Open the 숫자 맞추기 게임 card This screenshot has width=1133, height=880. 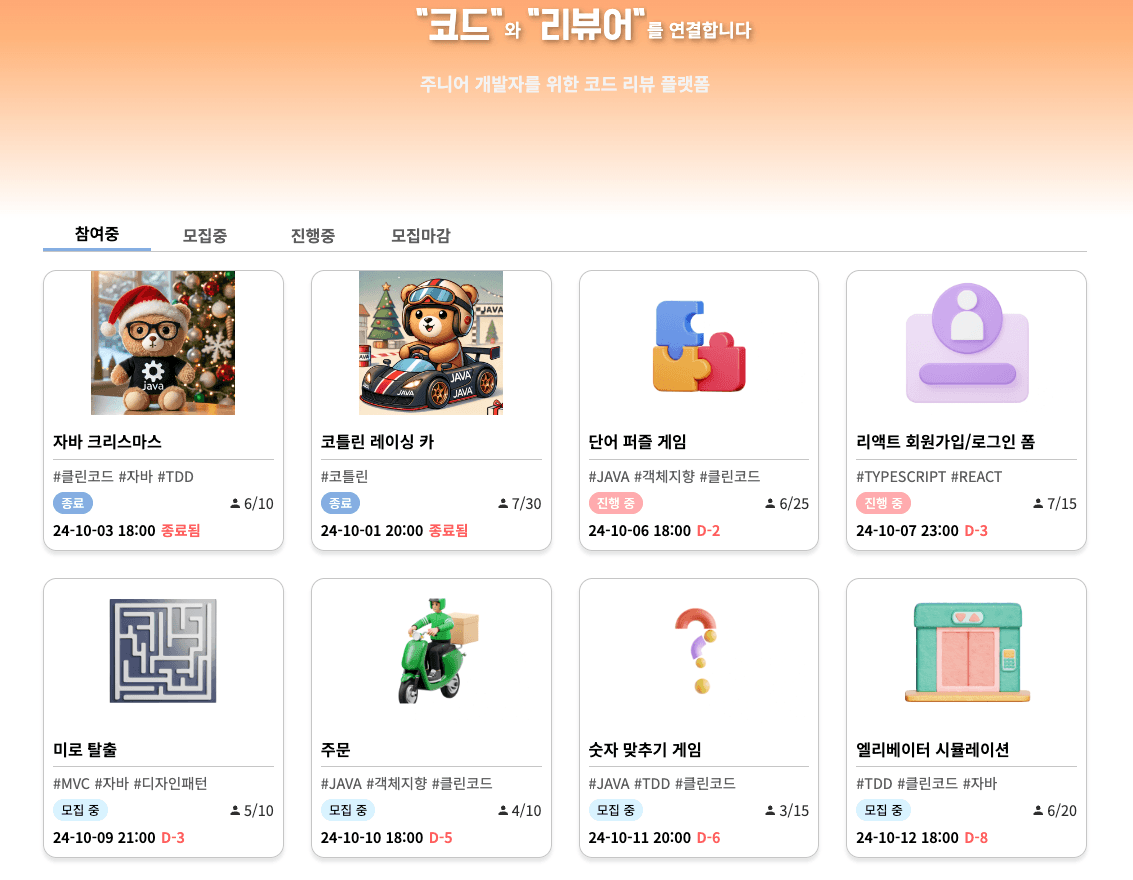click(x=699, y=717)
